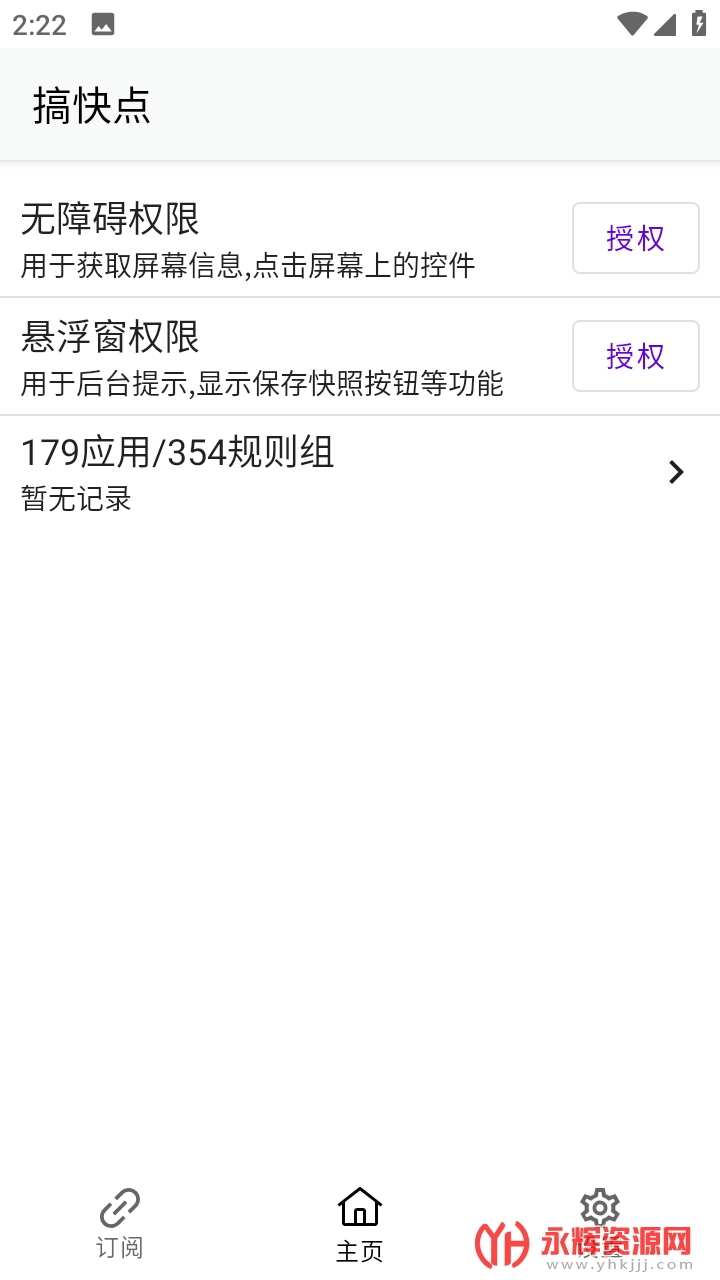Viewport: 720px width, 1280px height.
Task: Open the 179应用/354规则组 row
Action: [x=360, y=473]
